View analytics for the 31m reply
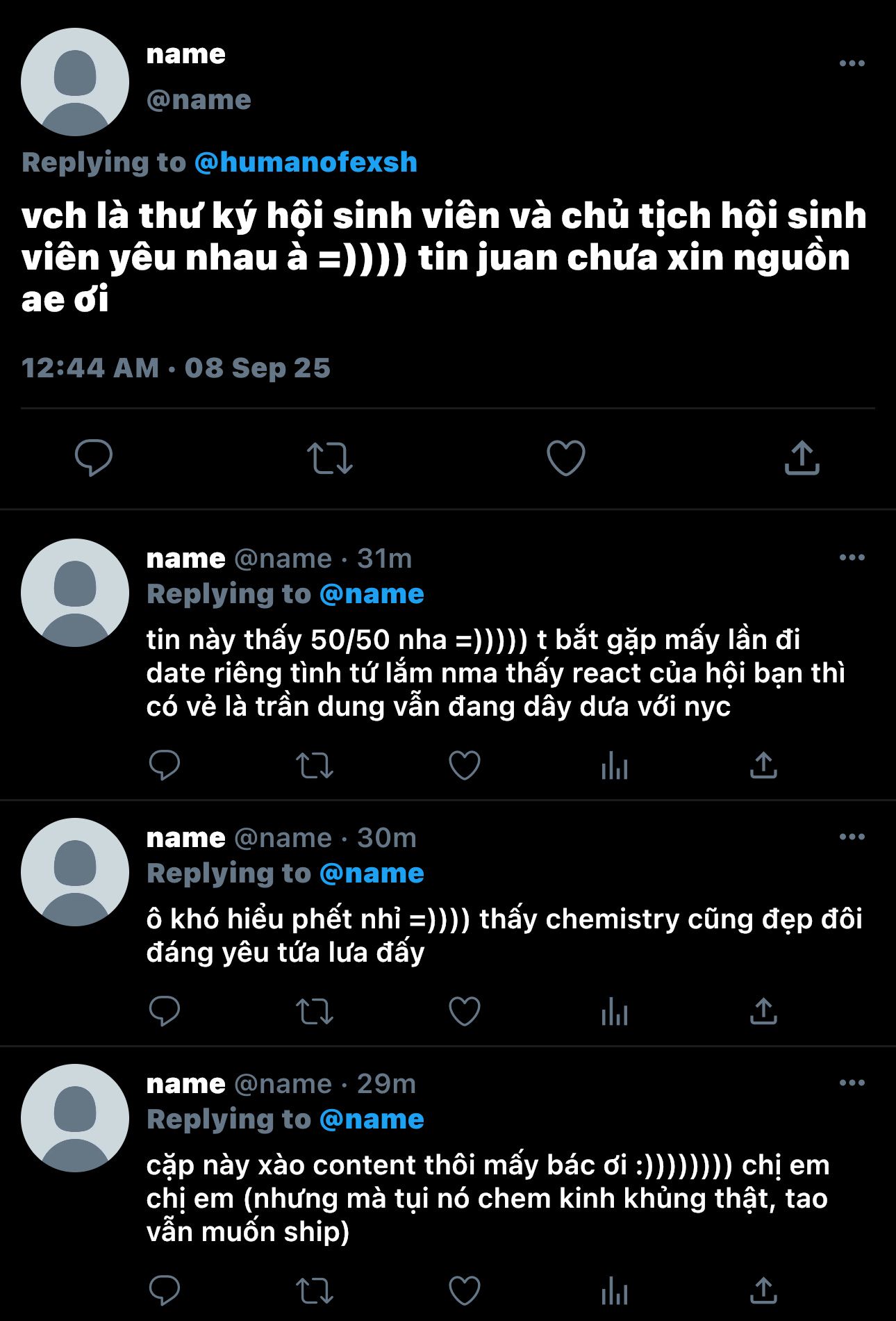This screenshot has width=896, height=1321. point(615,766)
